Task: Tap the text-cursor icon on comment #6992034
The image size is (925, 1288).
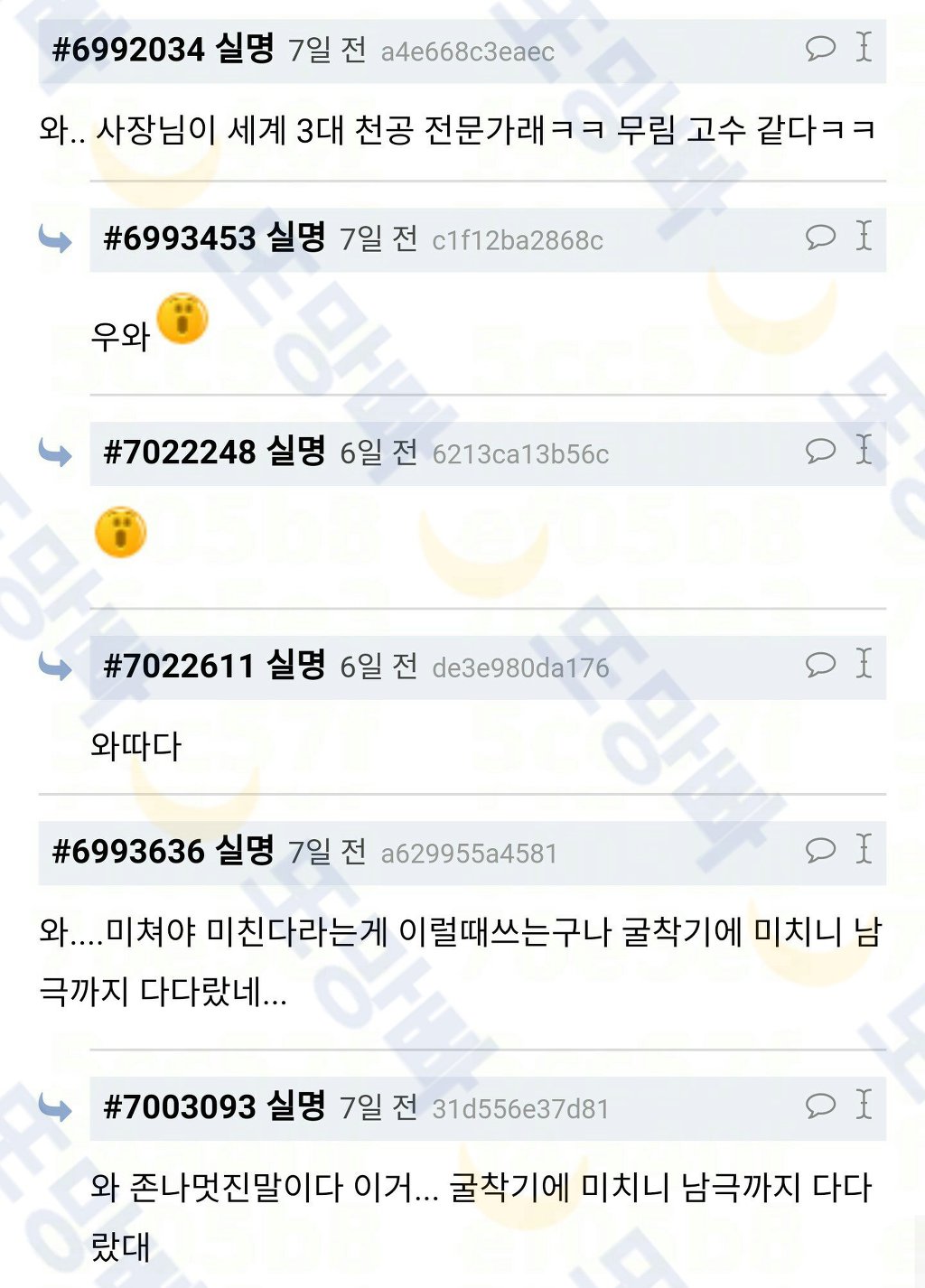Action: point(864,46)
